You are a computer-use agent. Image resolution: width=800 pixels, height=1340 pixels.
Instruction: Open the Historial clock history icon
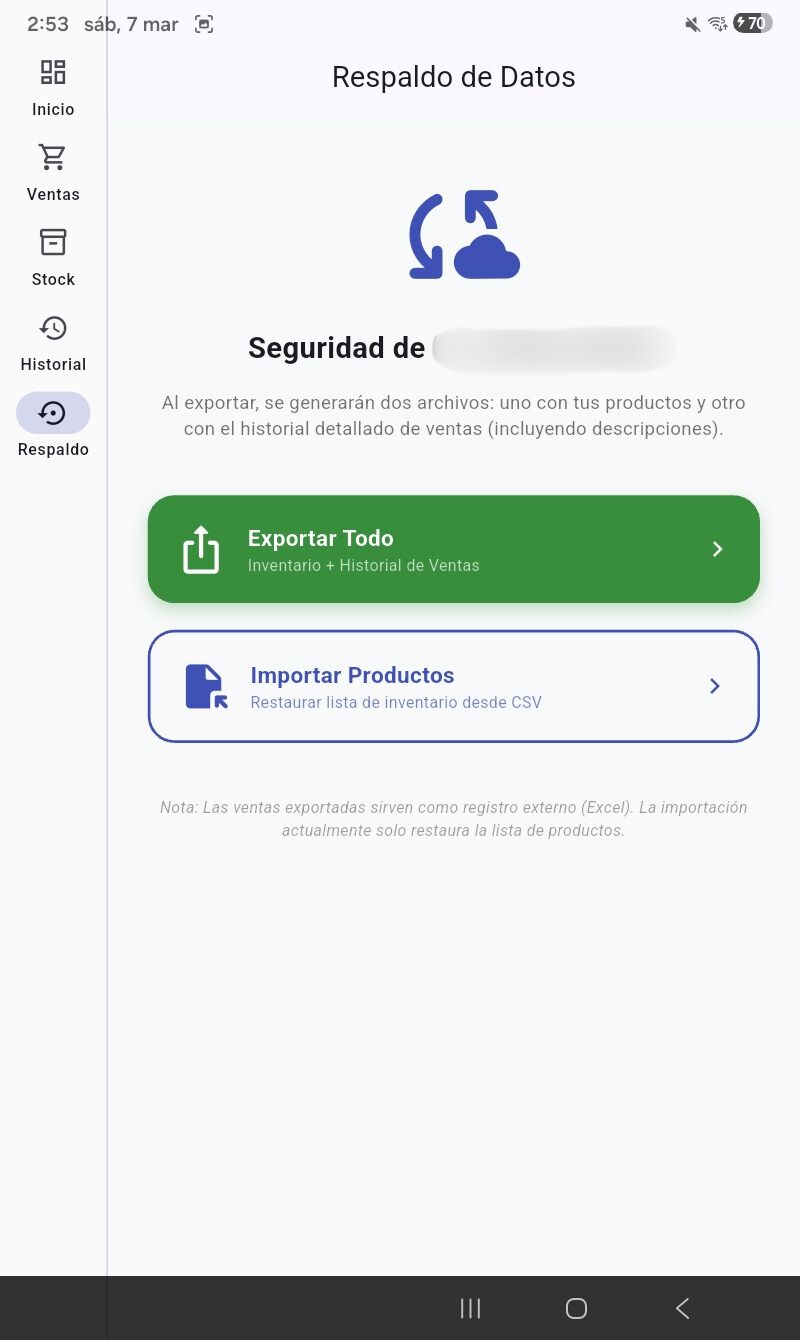[52, 327]
